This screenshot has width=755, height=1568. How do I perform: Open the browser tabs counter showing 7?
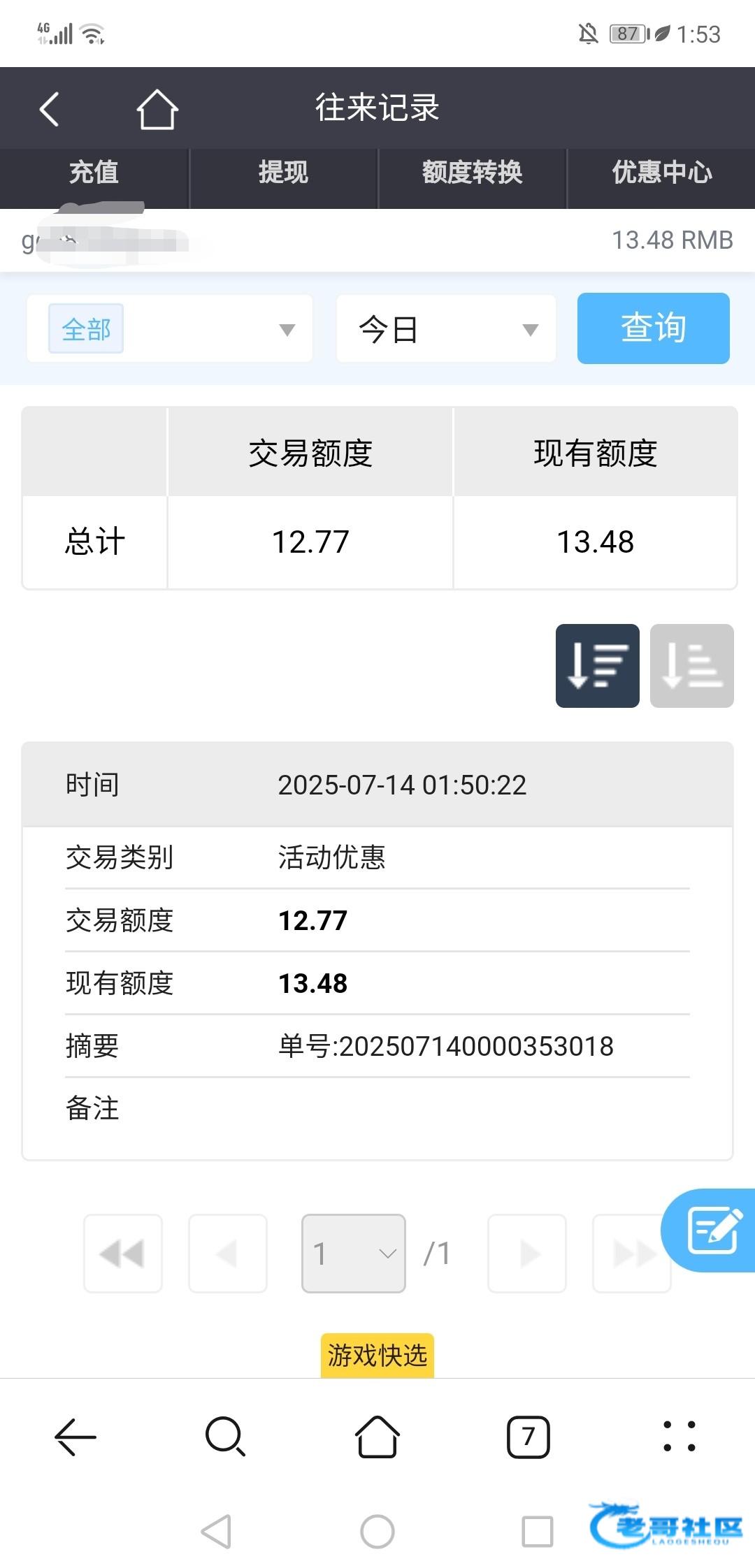click(528, 1437)
